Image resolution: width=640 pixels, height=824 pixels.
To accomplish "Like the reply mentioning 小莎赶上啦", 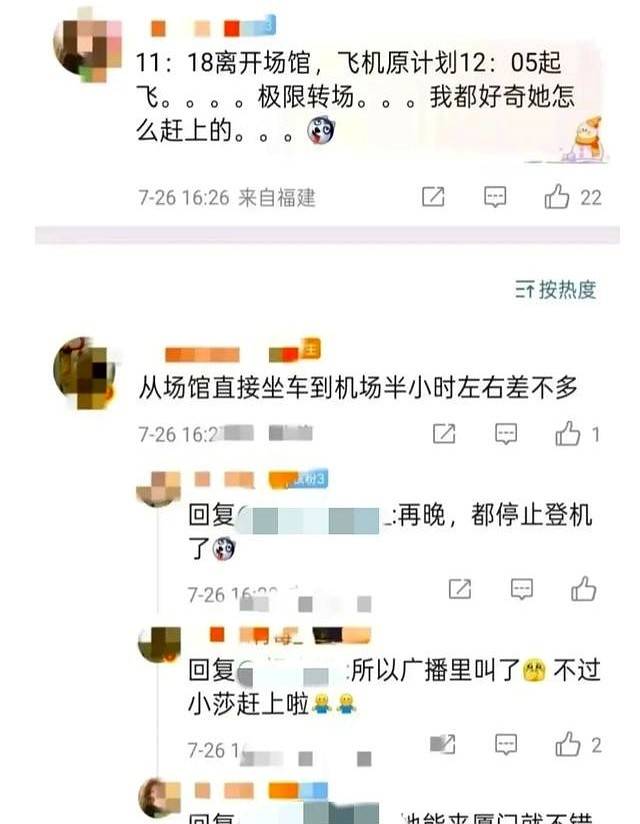I will pyautogui.click(x=568, y=744).
